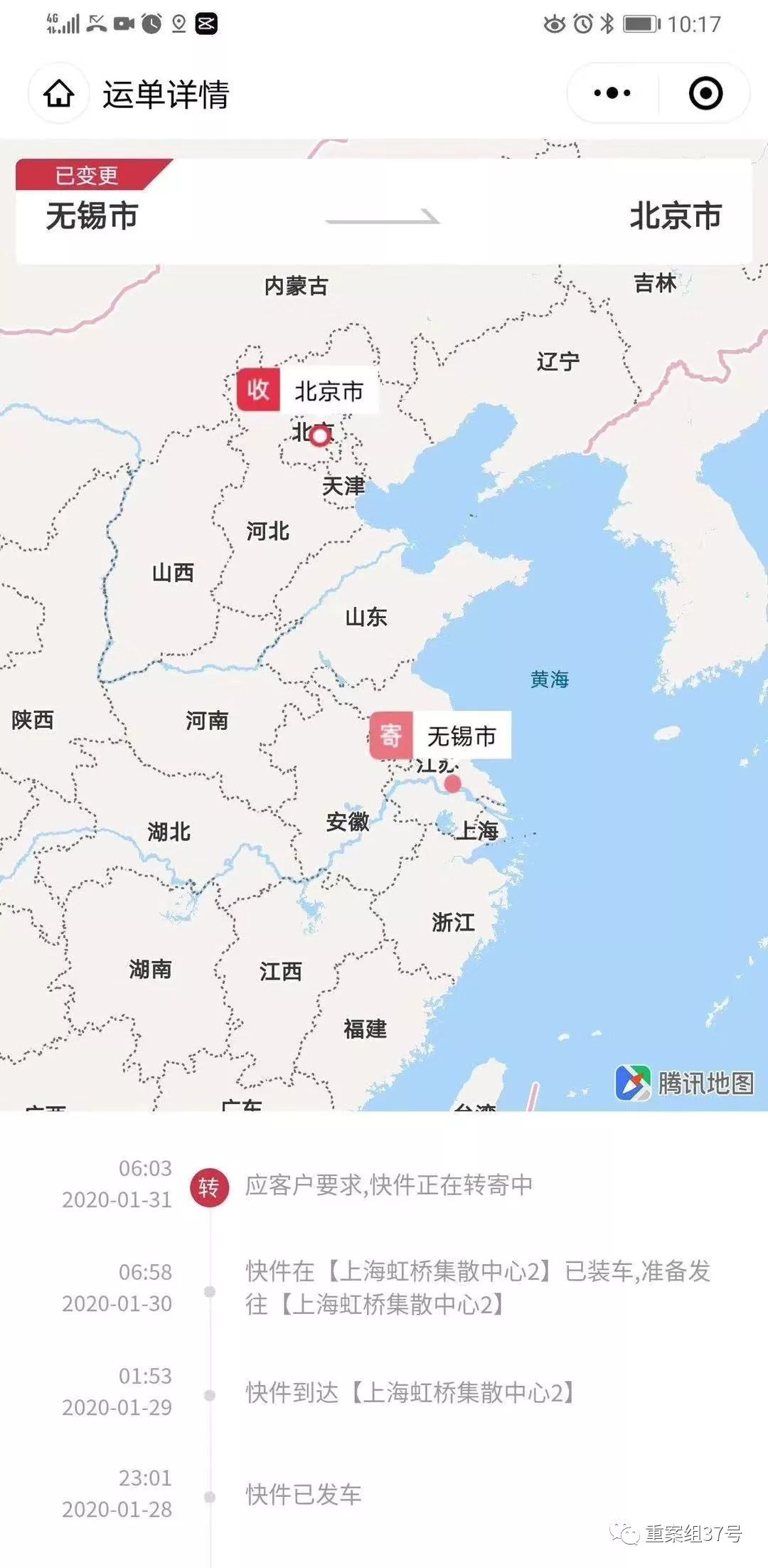Tap the mini-program close circle icon
Screen dimensions: 768x1568
(705, 92)
